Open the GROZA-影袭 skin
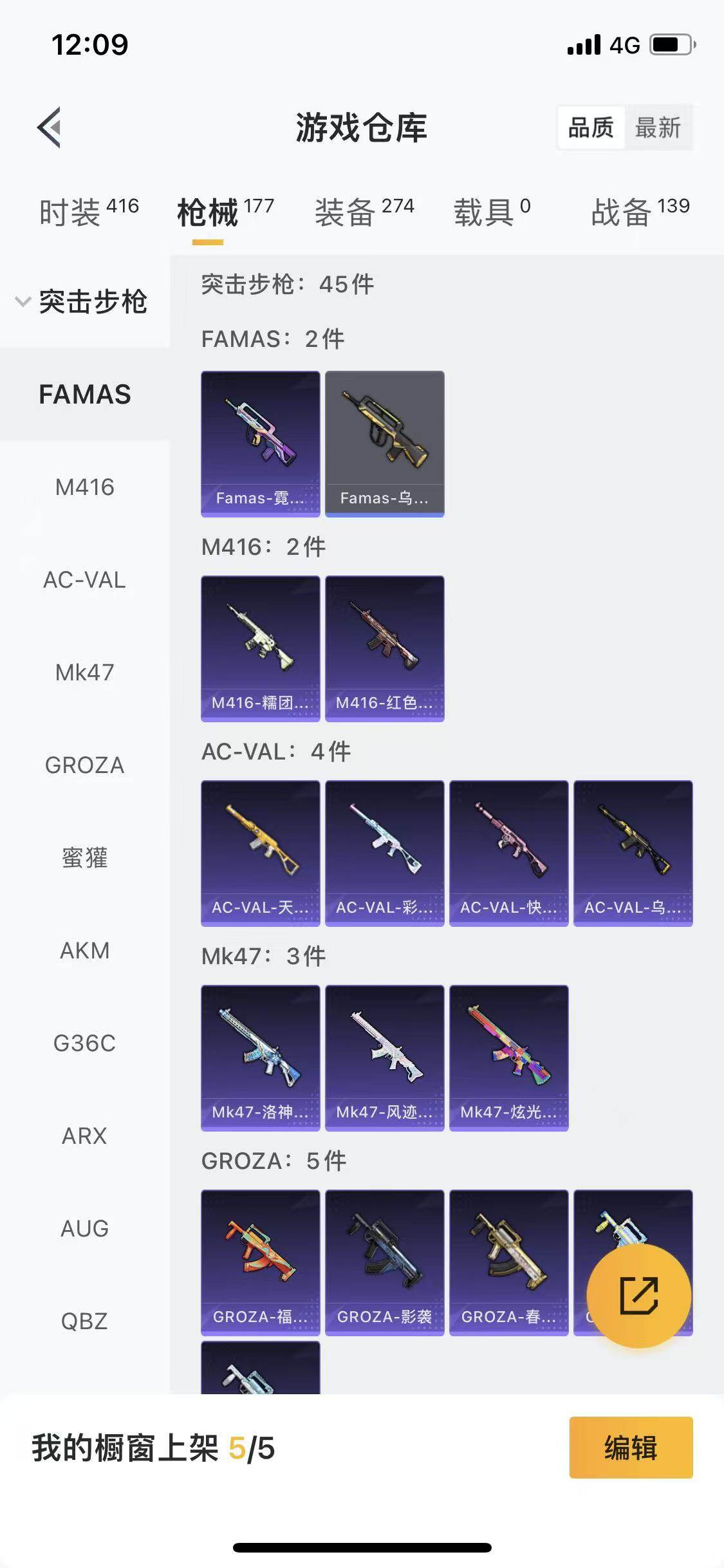Screen dimensions: 724x1568 coord(384,1262)
